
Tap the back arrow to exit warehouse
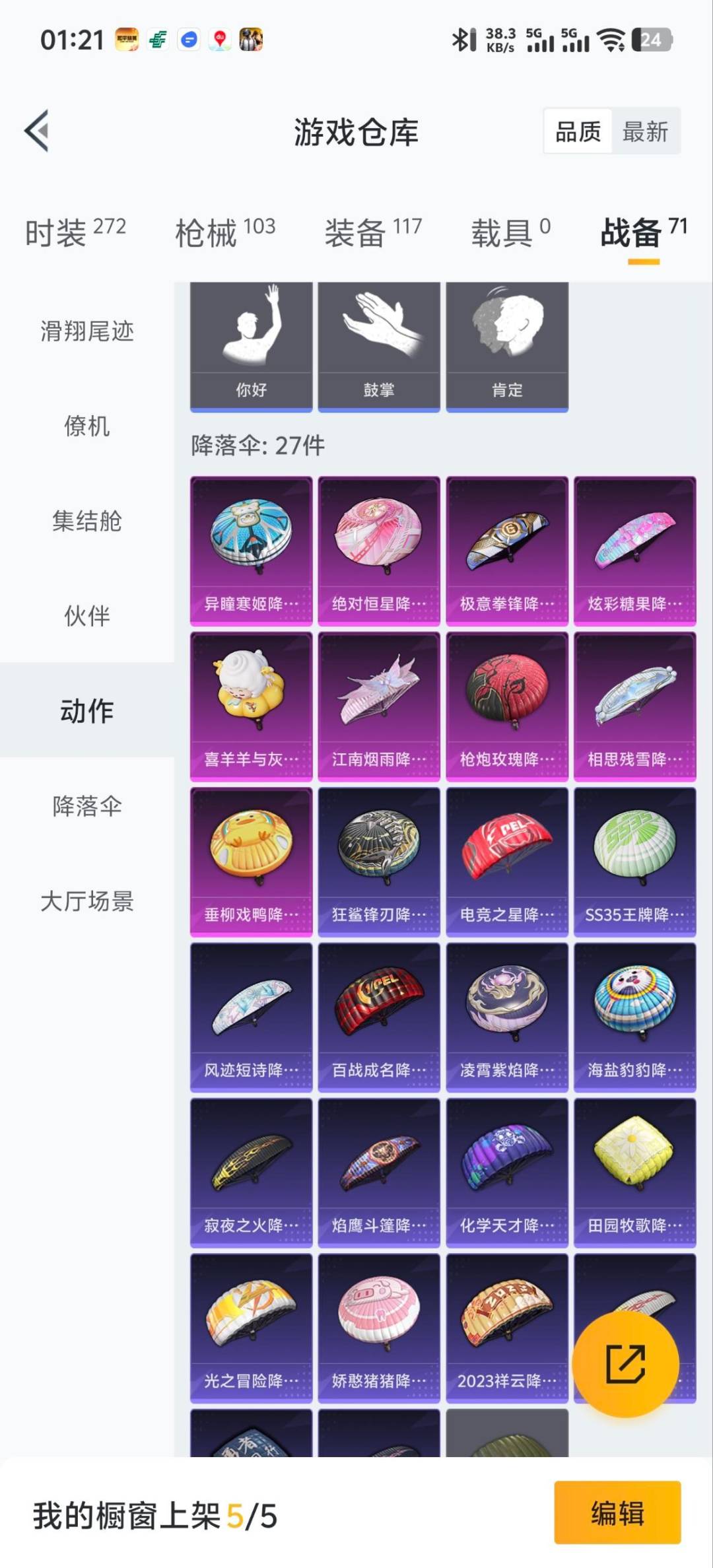[38, 130]
